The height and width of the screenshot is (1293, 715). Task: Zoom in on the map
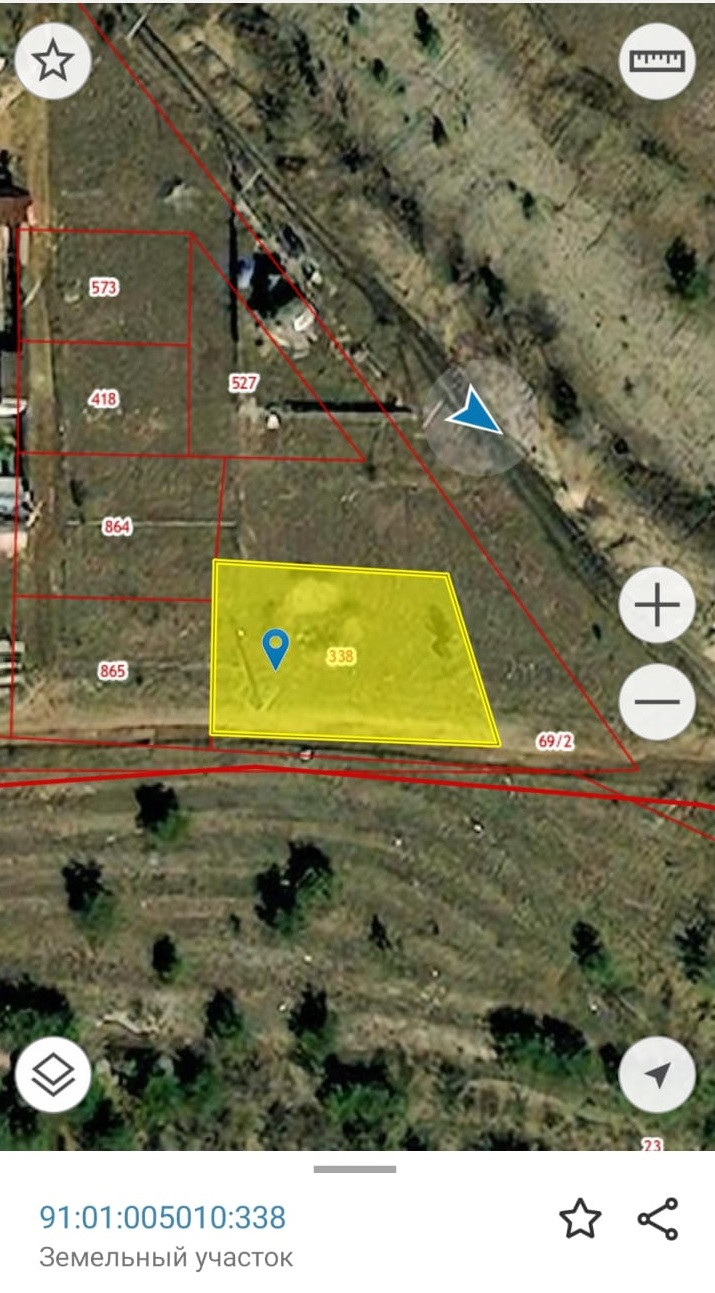point(657,605)
